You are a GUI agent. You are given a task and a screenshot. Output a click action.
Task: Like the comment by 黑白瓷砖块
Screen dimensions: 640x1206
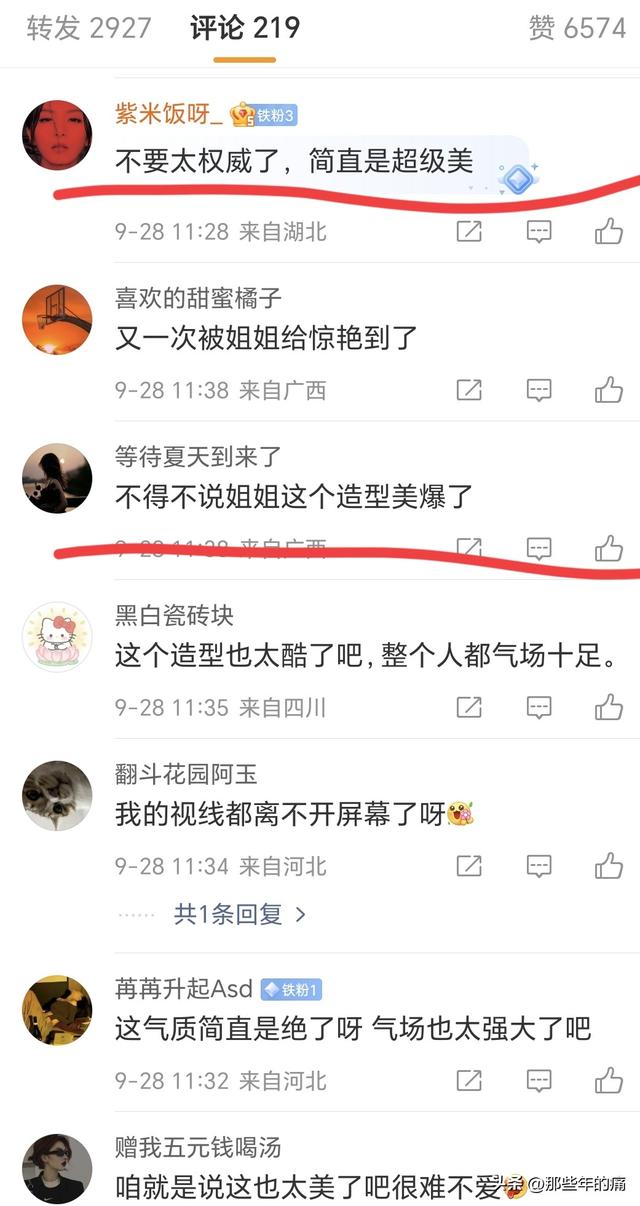tap(609, 708)
